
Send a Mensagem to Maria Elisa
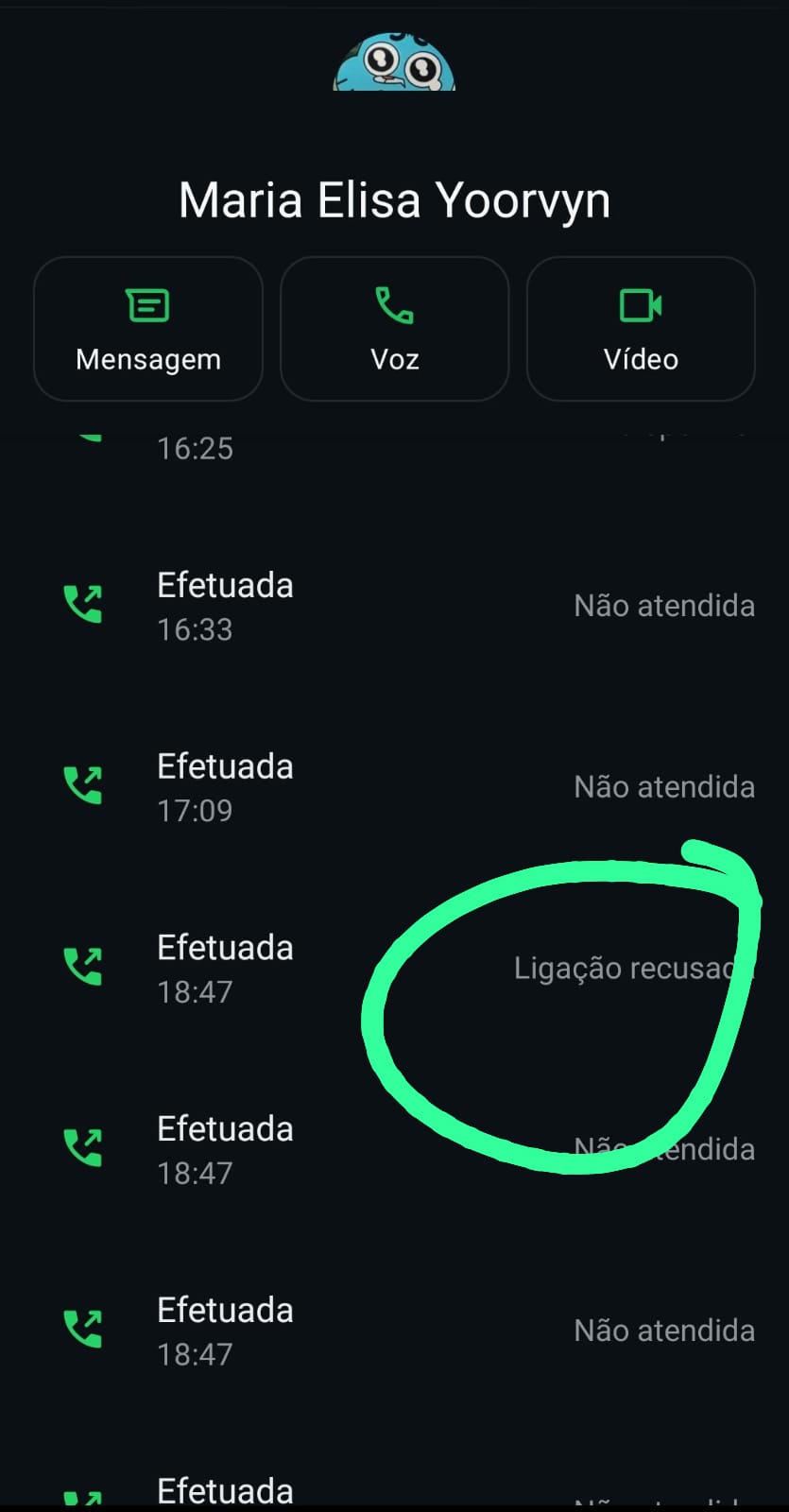pos(148,329)
